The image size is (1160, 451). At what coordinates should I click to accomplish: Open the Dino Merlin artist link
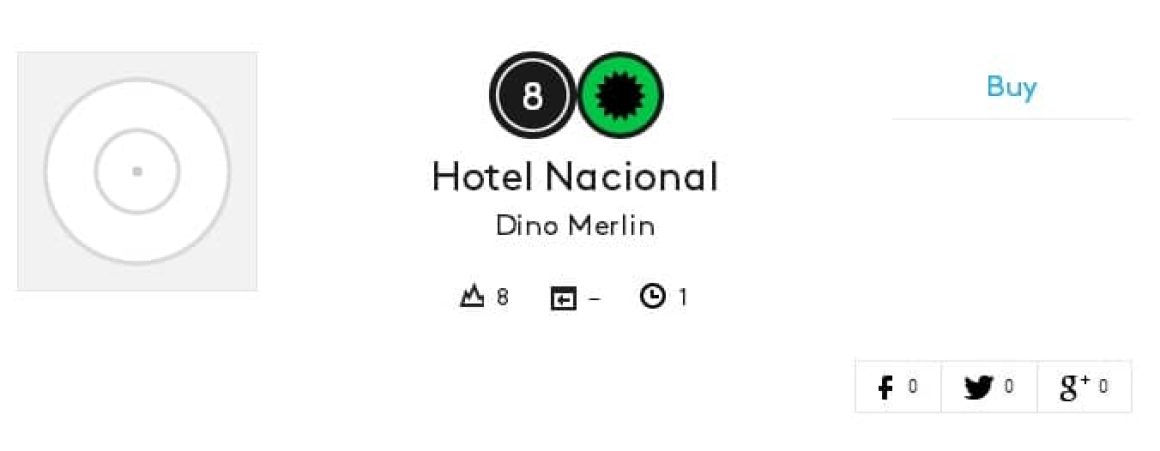tap(575, 226)
